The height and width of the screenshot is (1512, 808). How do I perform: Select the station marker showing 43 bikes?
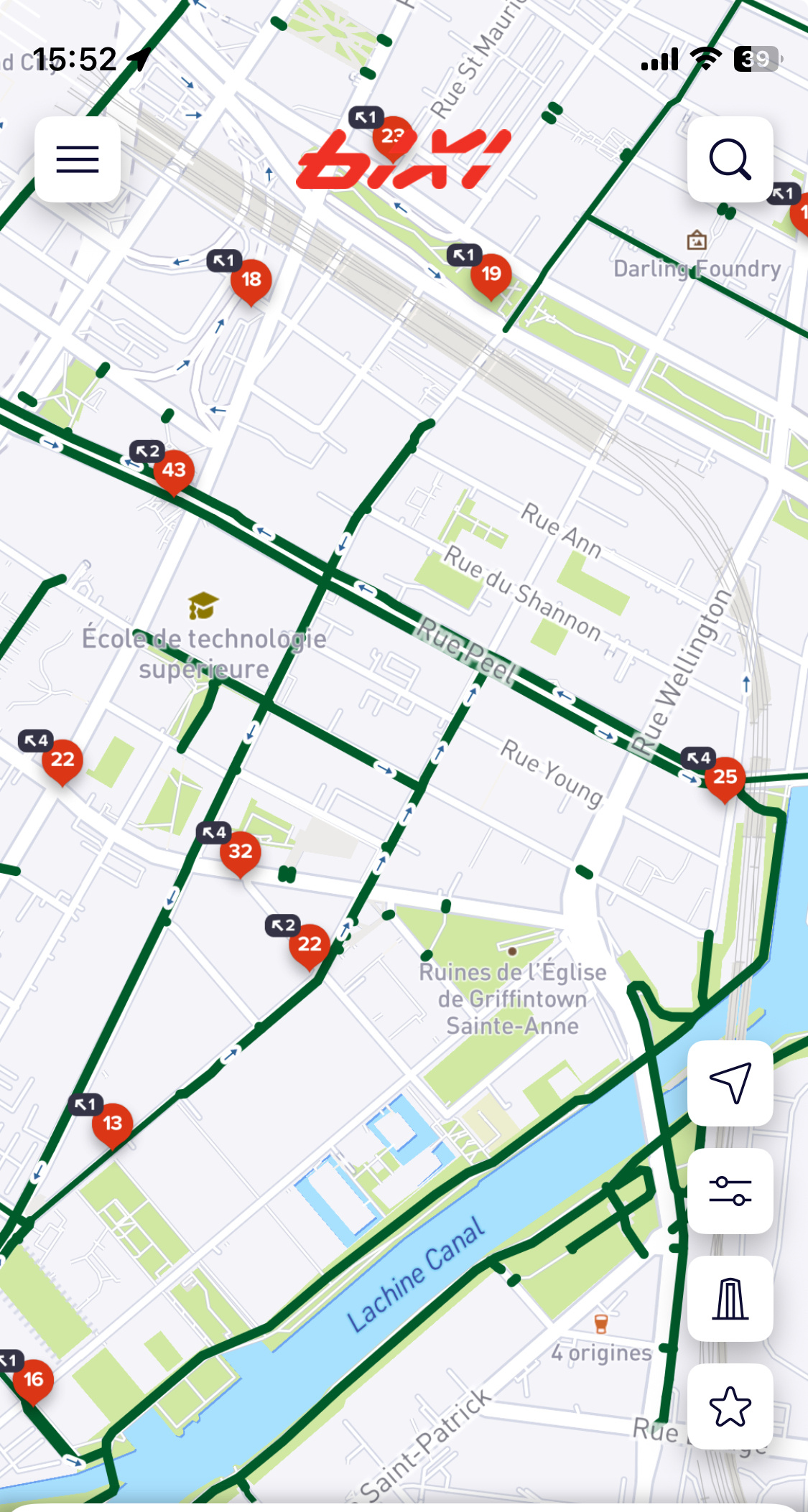coord(174,471)
